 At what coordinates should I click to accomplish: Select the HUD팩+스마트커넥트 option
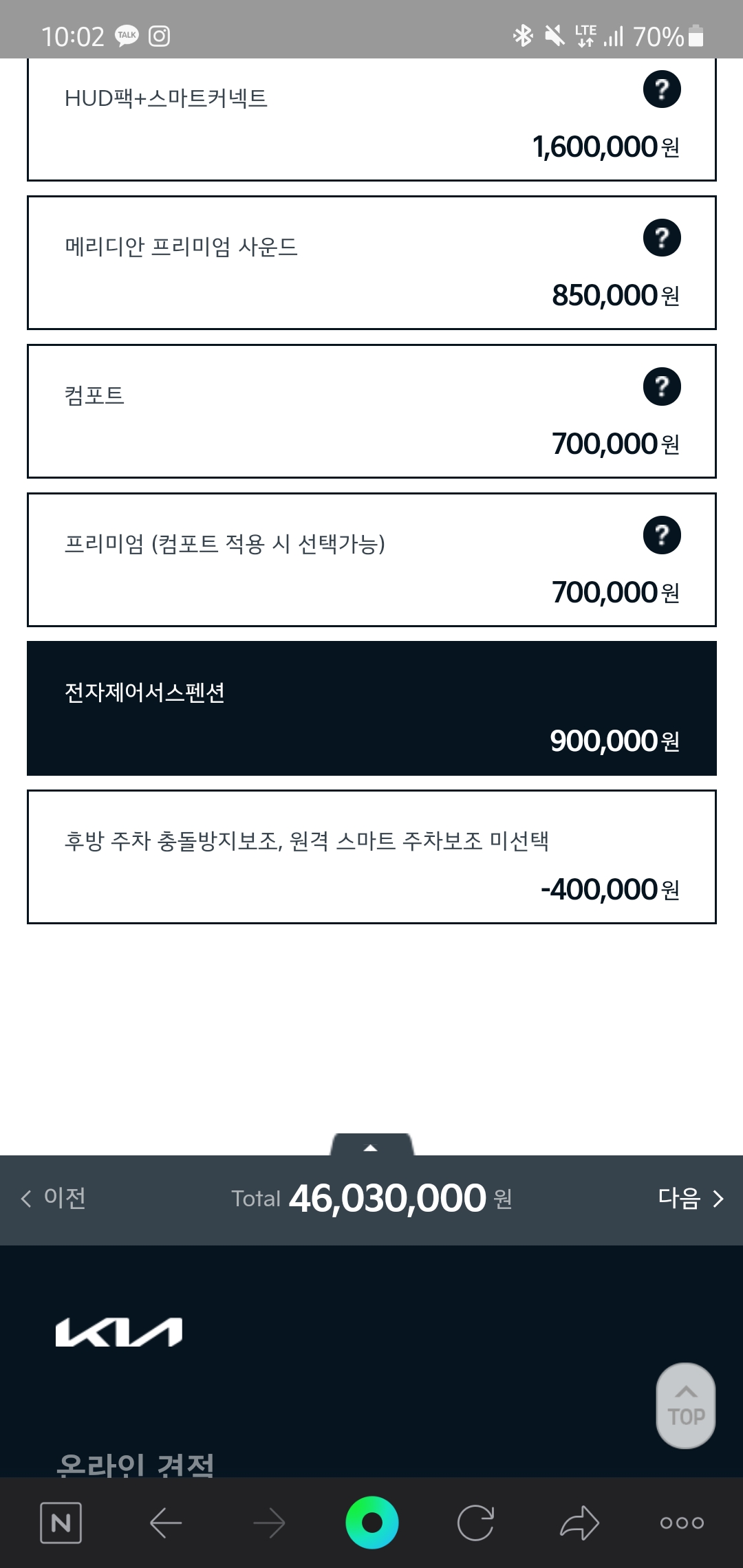(x=371, y=120)
